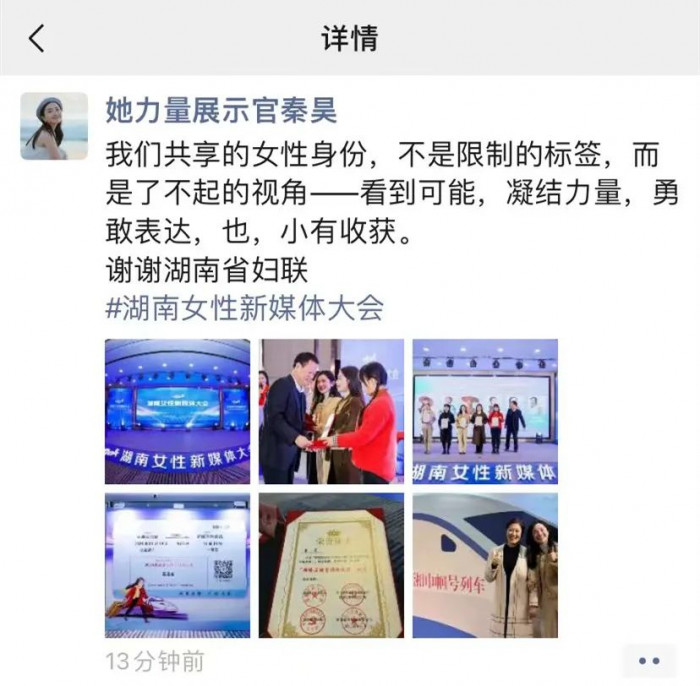View the photo of two women by the train
This screenshot has width=700, height=686.
click(x=485, y=565)
